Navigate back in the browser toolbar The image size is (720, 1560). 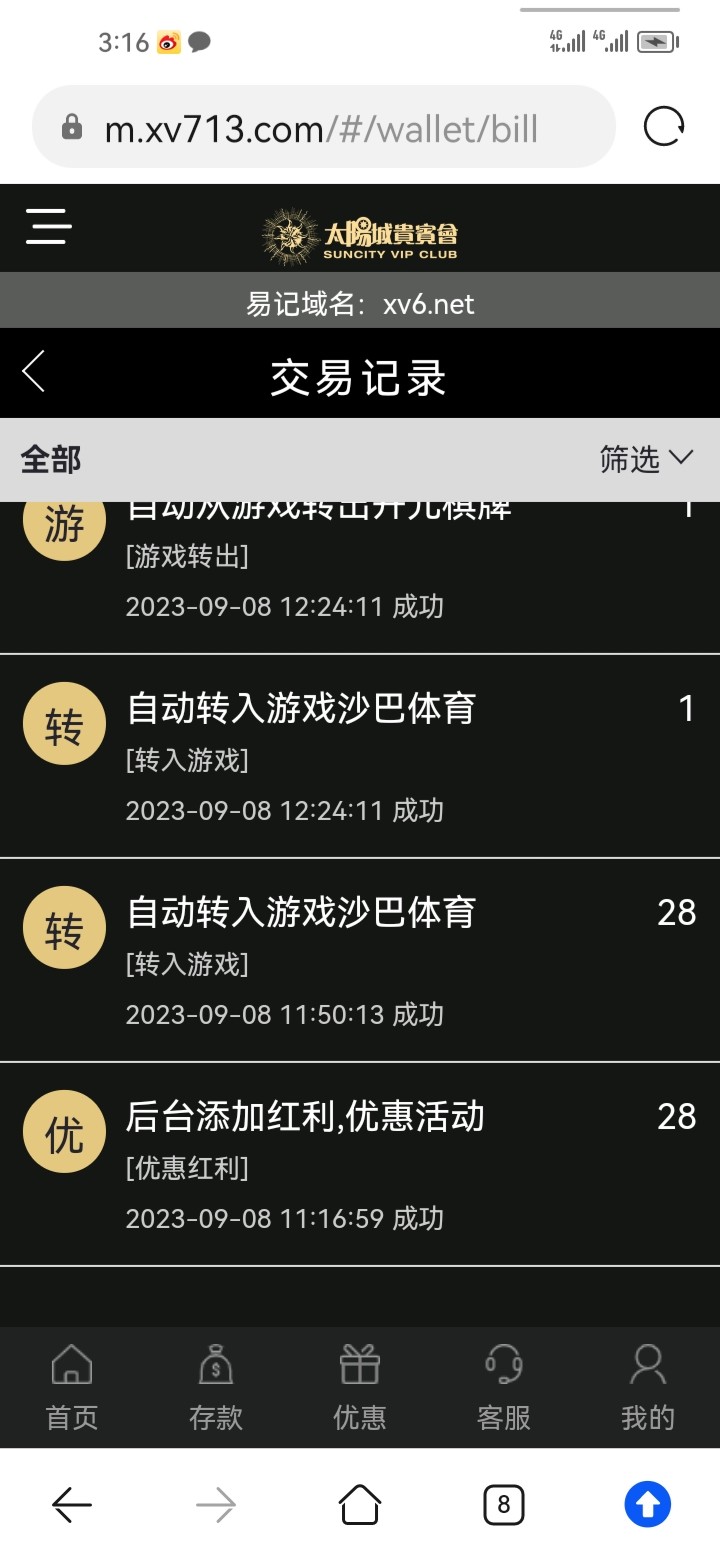[x=72, y=1504]
